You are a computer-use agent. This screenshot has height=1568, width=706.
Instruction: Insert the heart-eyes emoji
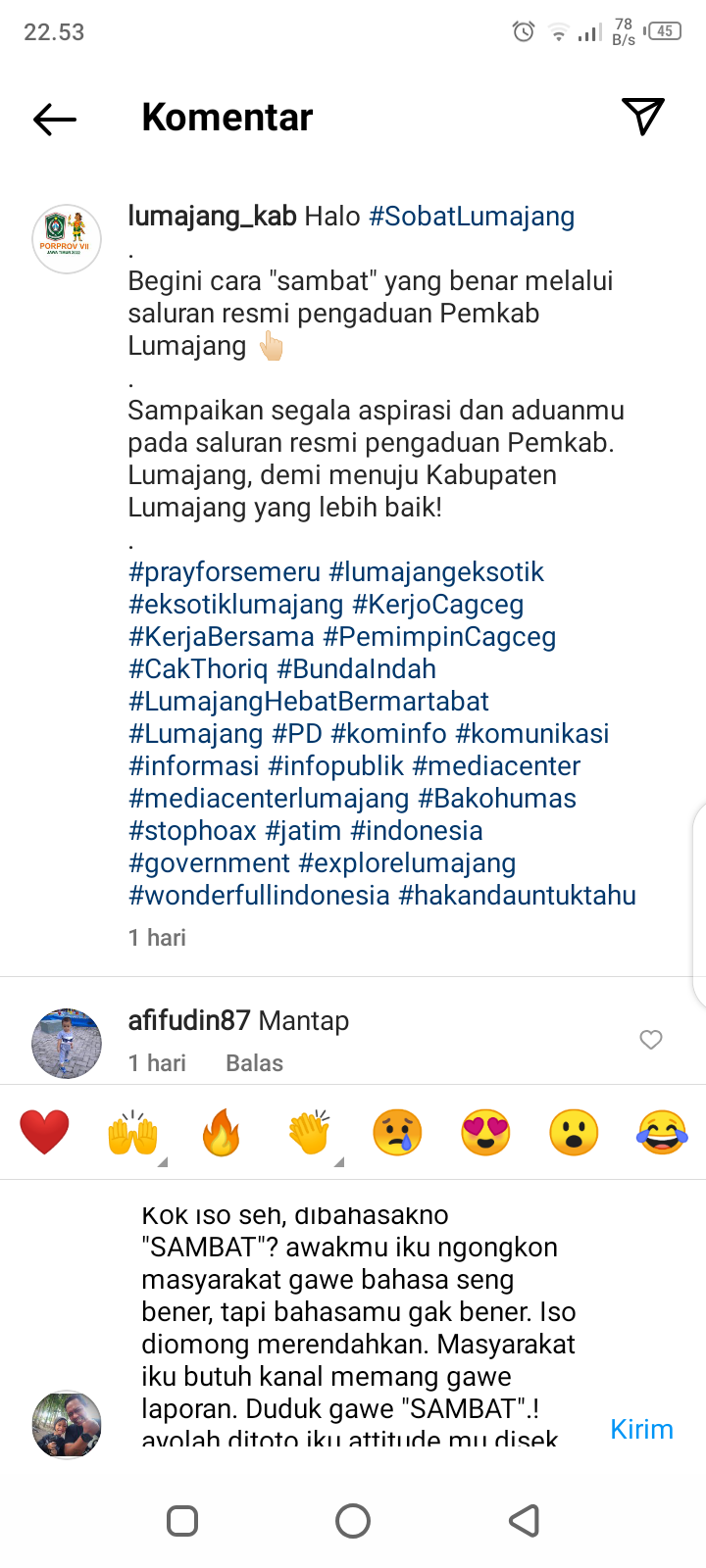click(x=485, y=1133)
